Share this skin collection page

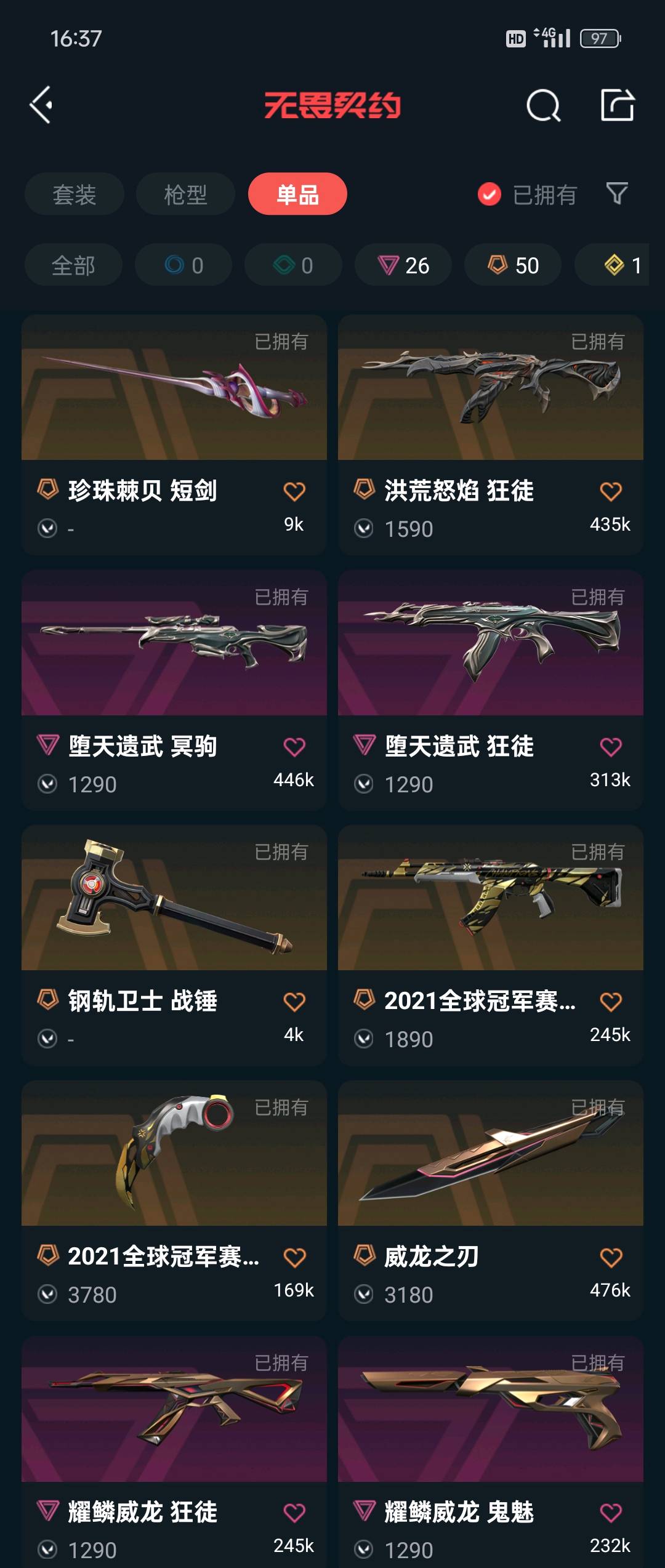click(617, 105)
